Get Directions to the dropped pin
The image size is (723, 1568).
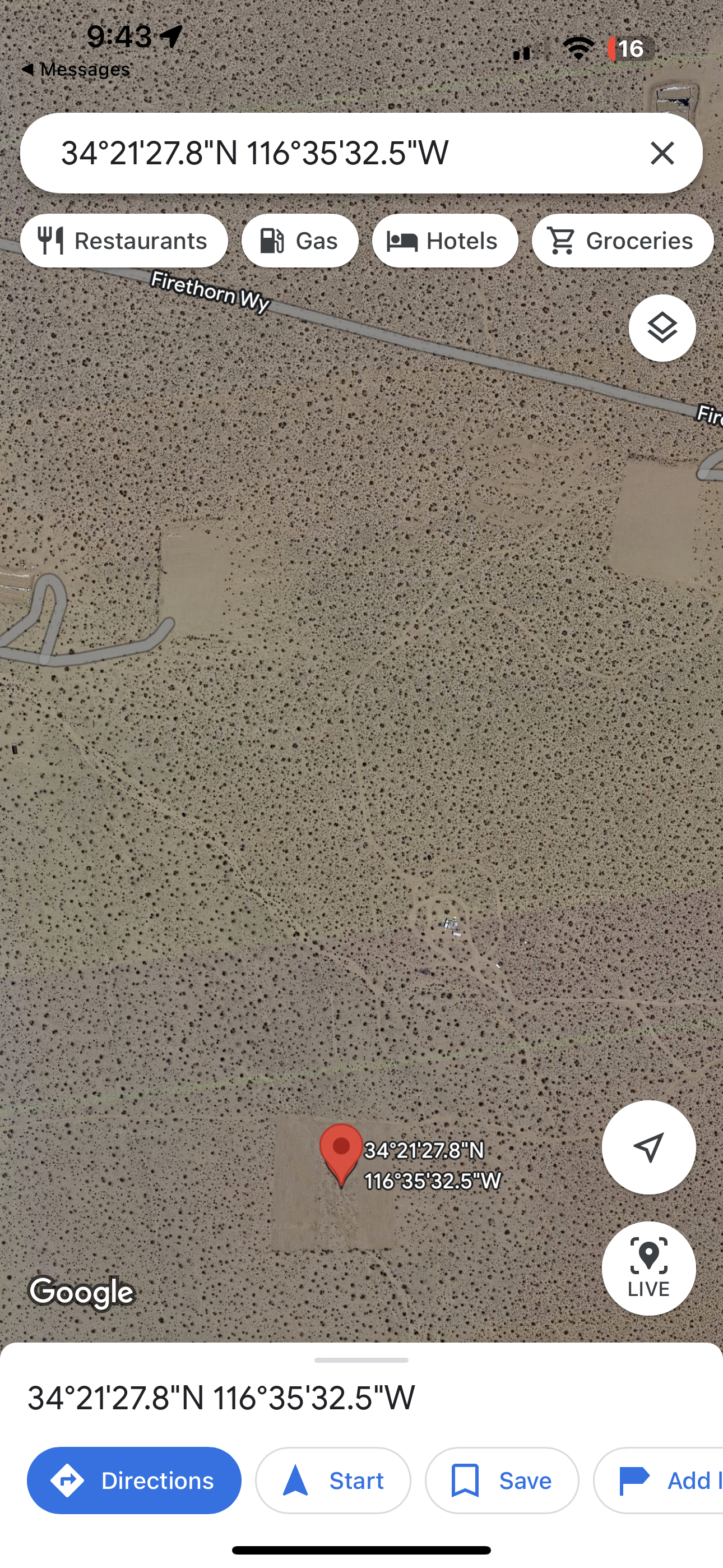click(x=134, y=1481)
